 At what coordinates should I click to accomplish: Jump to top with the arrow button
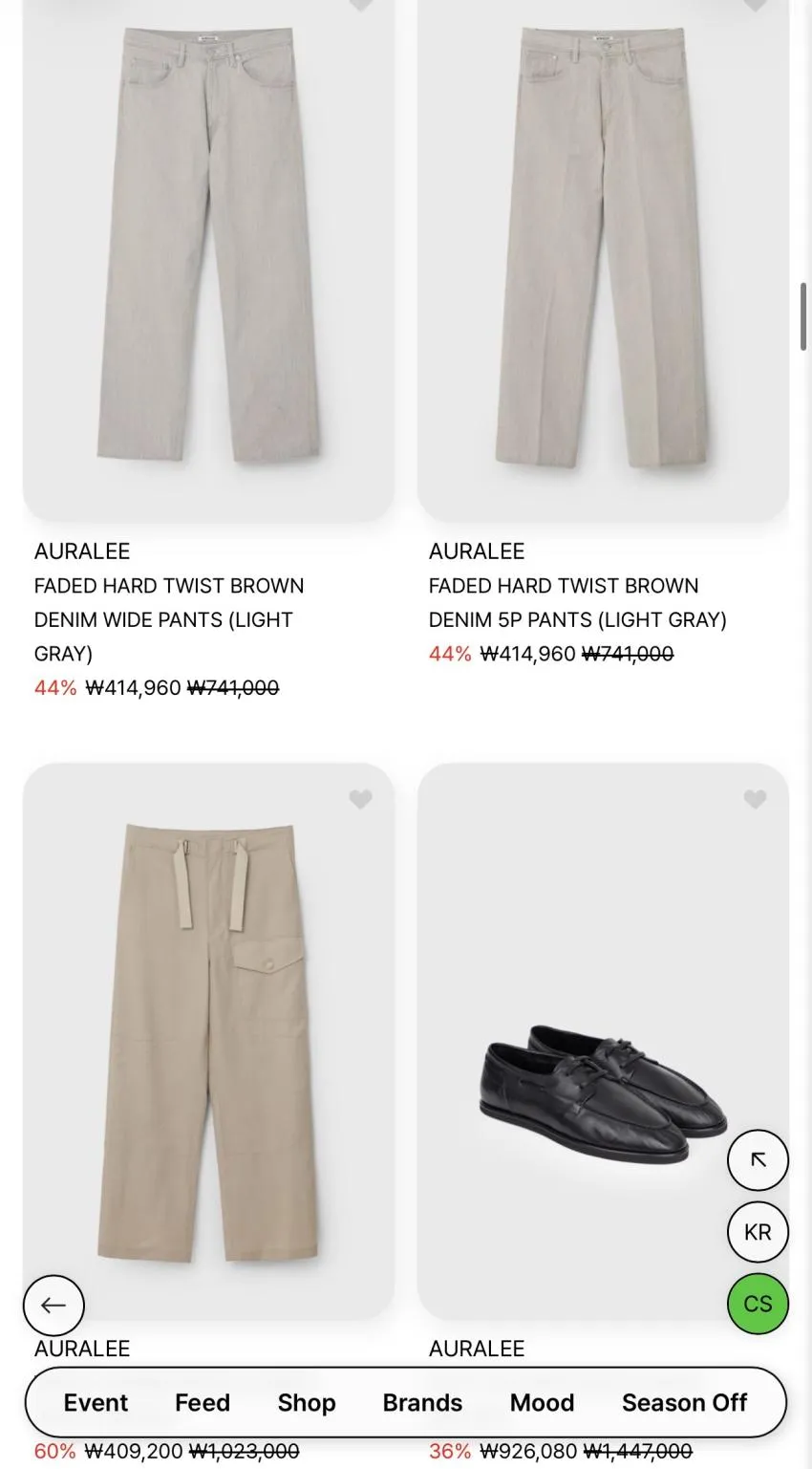(x=758, y=1160)
